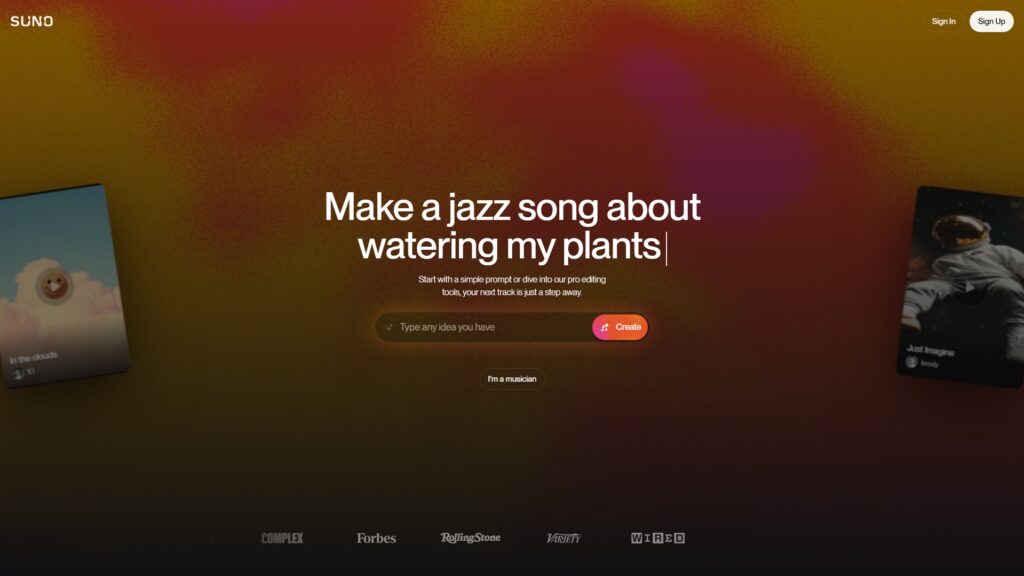Screen dimensions: 1024x576
Task: Tap the Sign In button
Action: tap(943, 21)
